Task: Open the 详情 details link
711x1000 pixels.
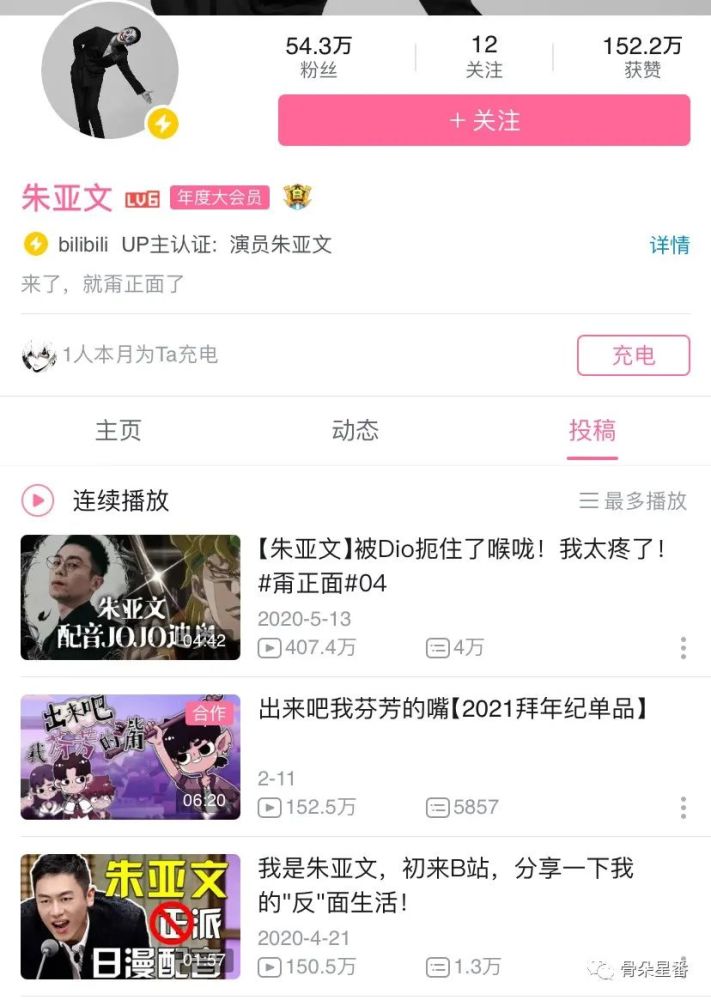Action: 669,245
